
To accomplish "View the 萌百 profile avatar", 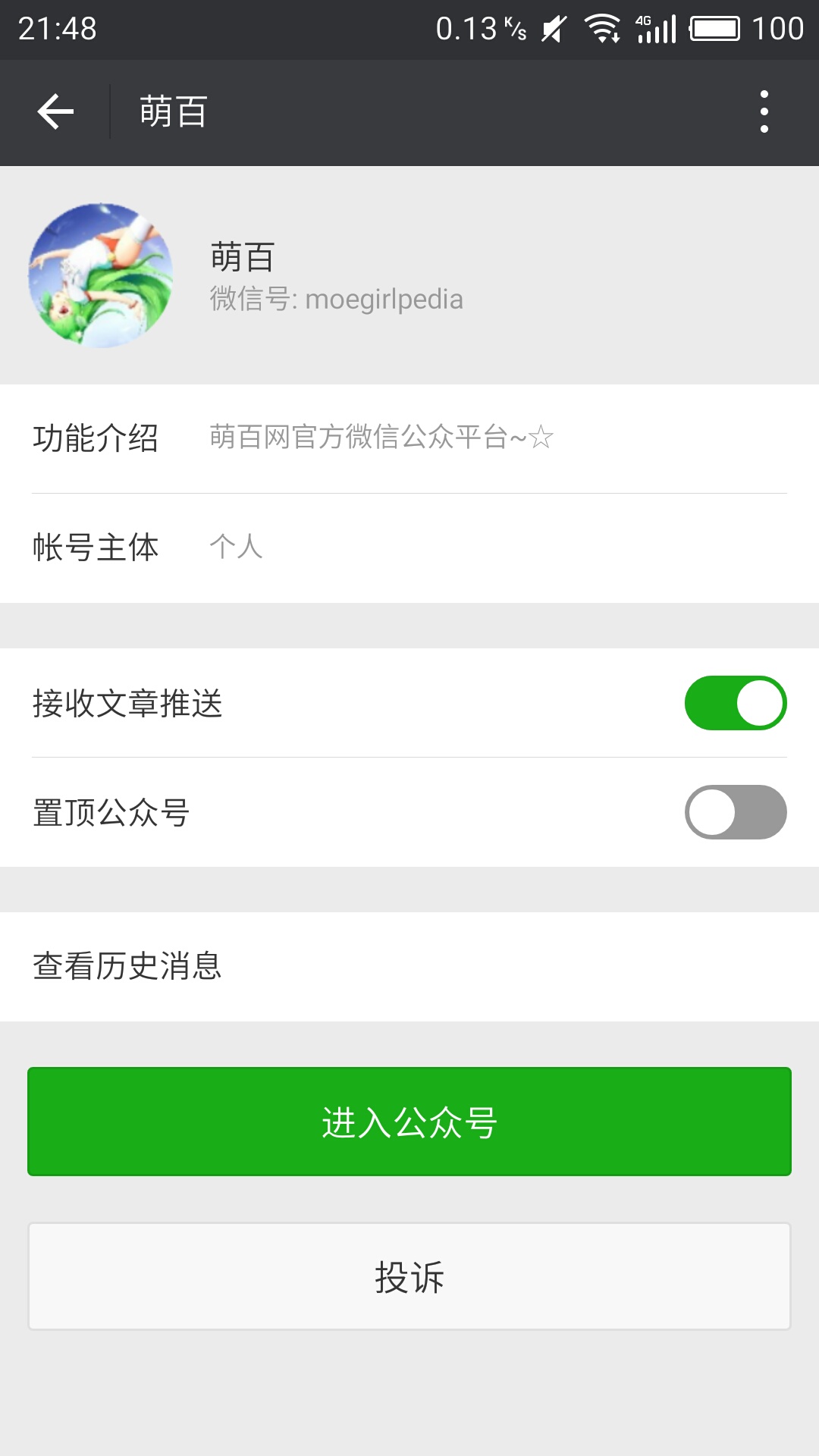I will (101, 275).
